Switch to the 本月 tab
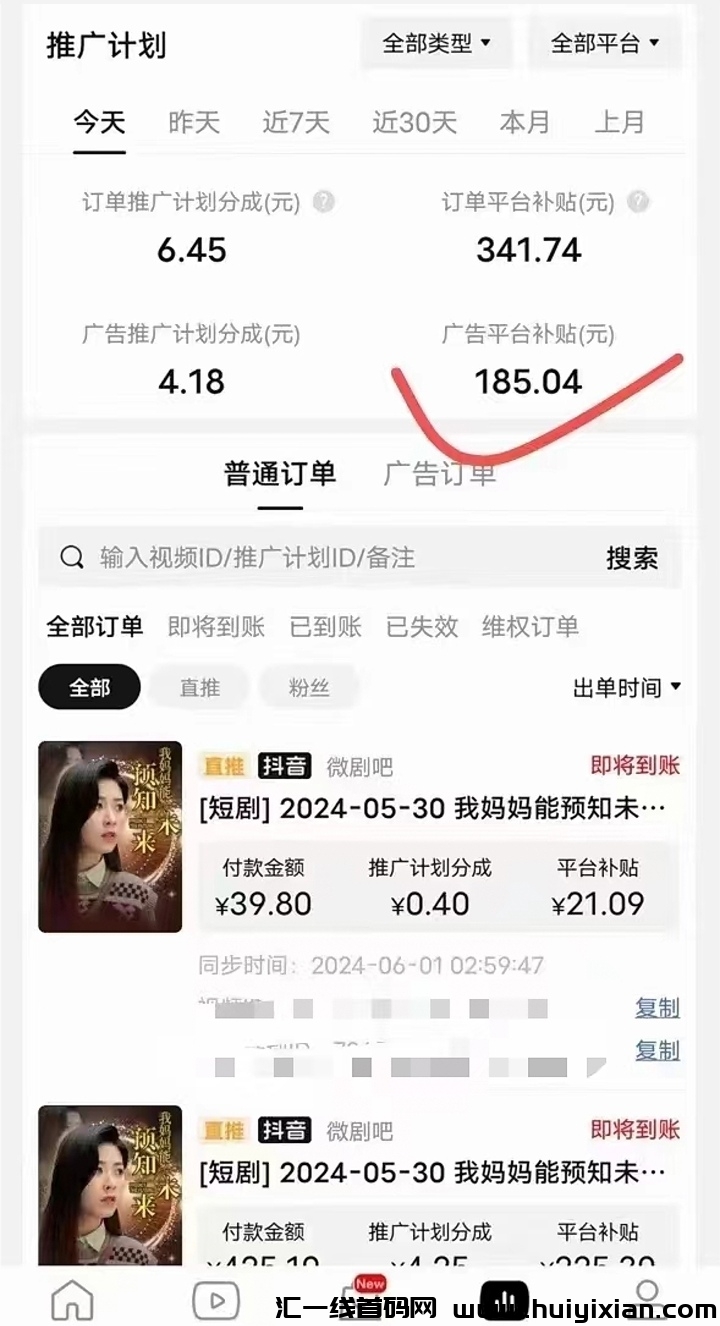The width and height of the screenshot is (720, 1326). click(x=525, y=123)
